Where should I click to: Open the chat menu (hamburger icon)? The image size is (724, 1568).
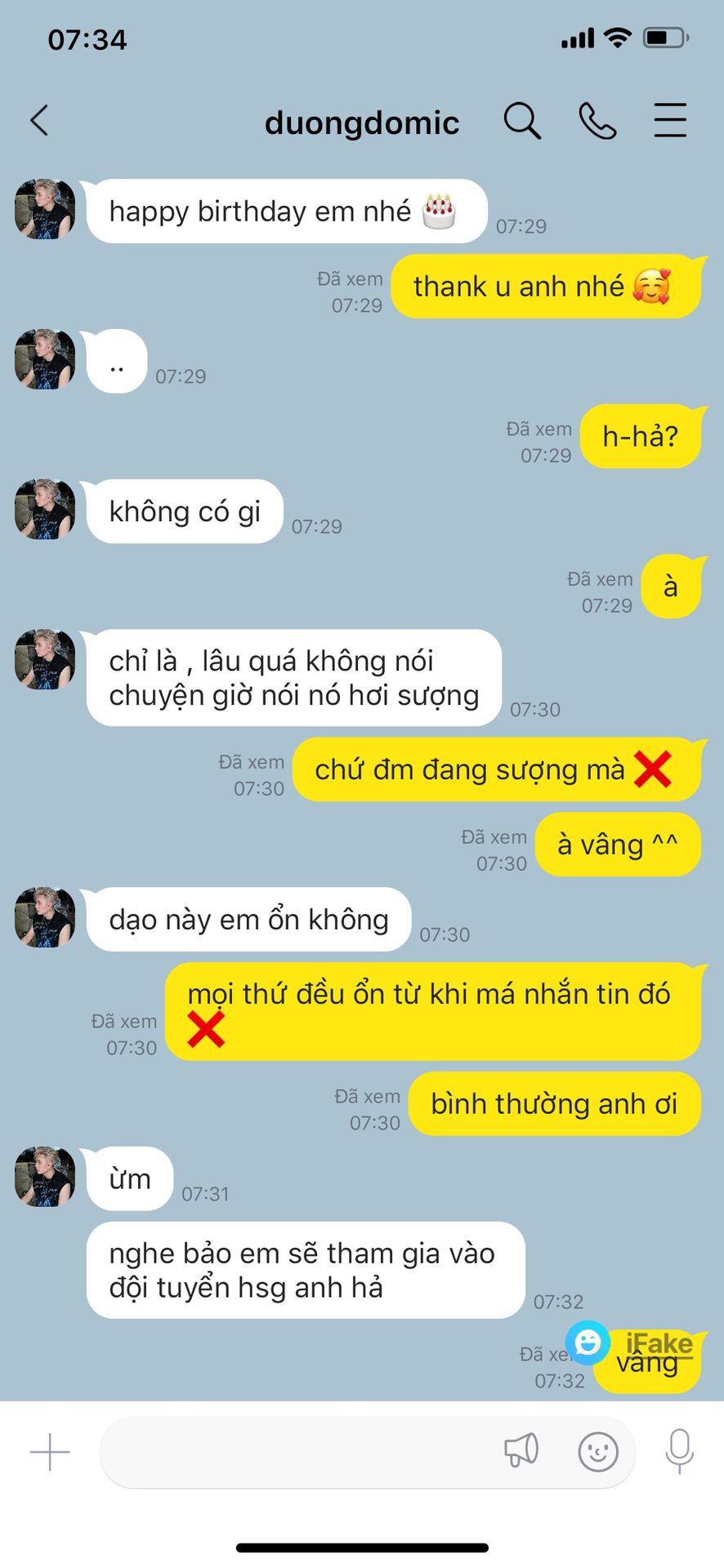pyautogui.click(x=669, y=120)
